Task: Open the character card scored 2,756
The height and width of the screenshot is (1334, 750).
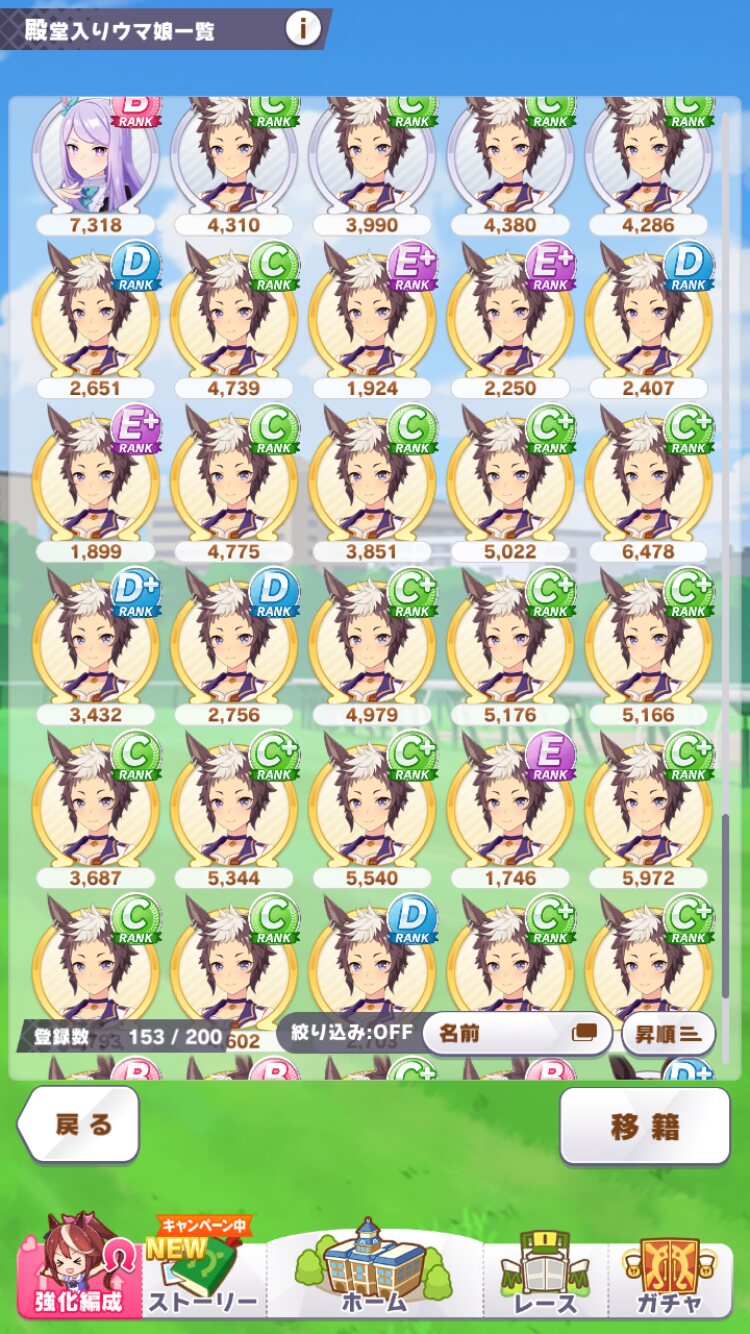Action: point(234,644)
